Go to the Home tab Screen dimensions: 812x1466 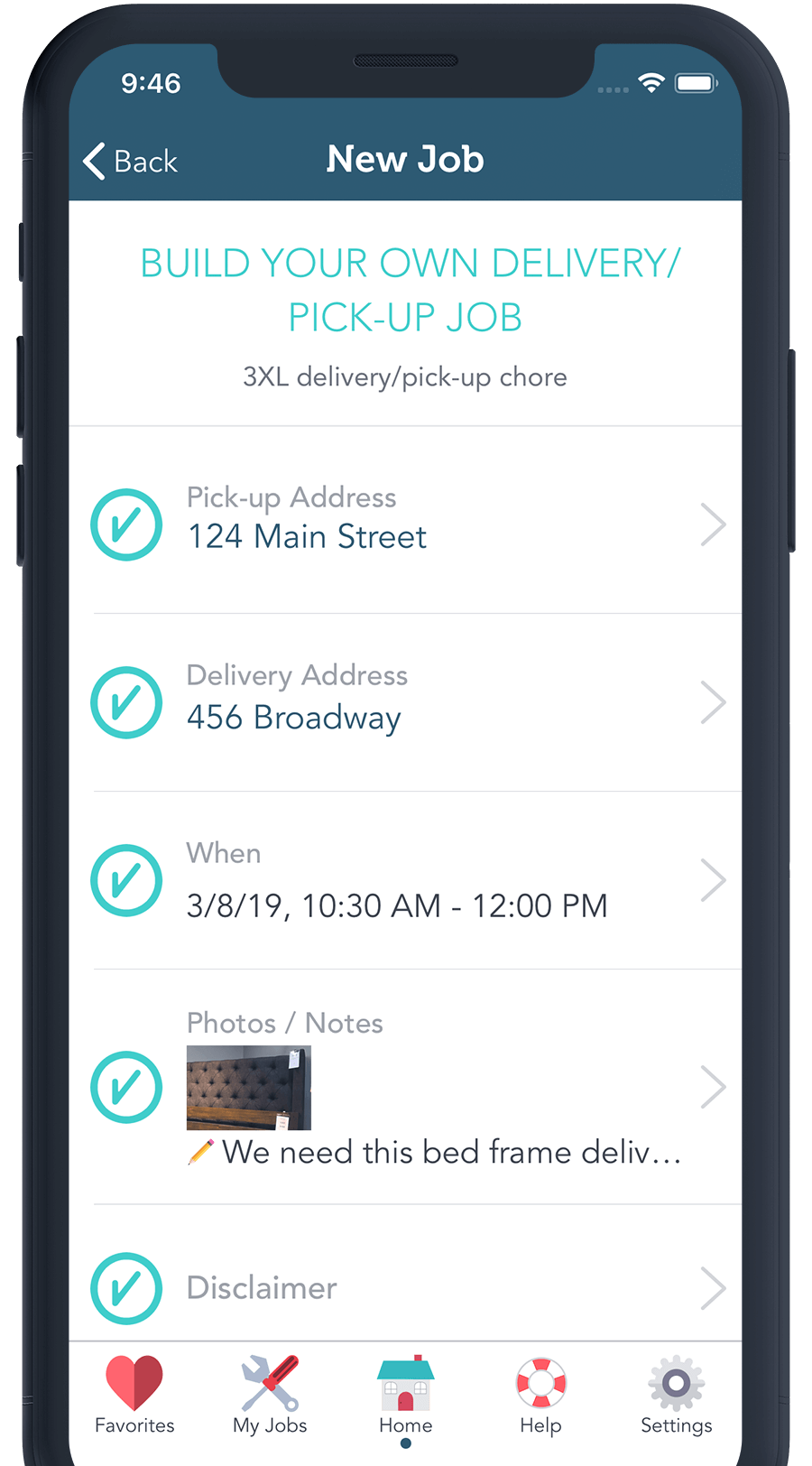point(405,1396)
